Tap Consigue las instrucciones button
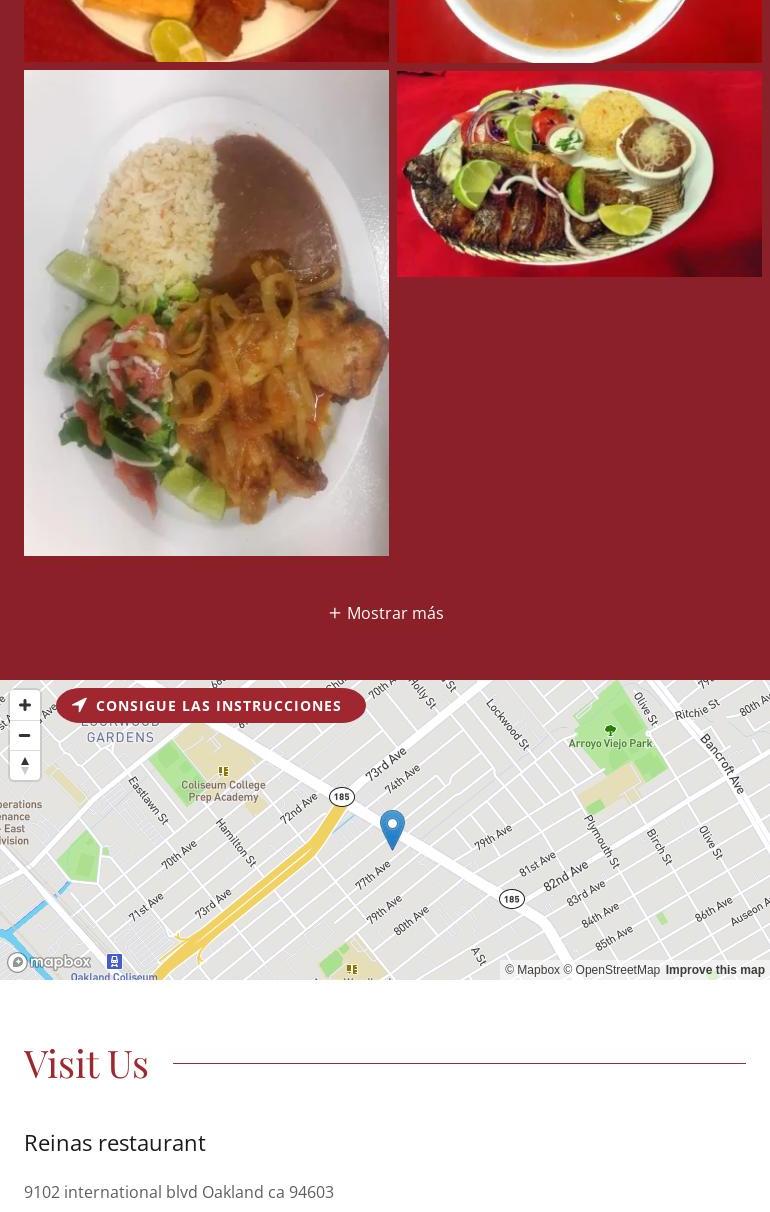 (x=210, y=706)
